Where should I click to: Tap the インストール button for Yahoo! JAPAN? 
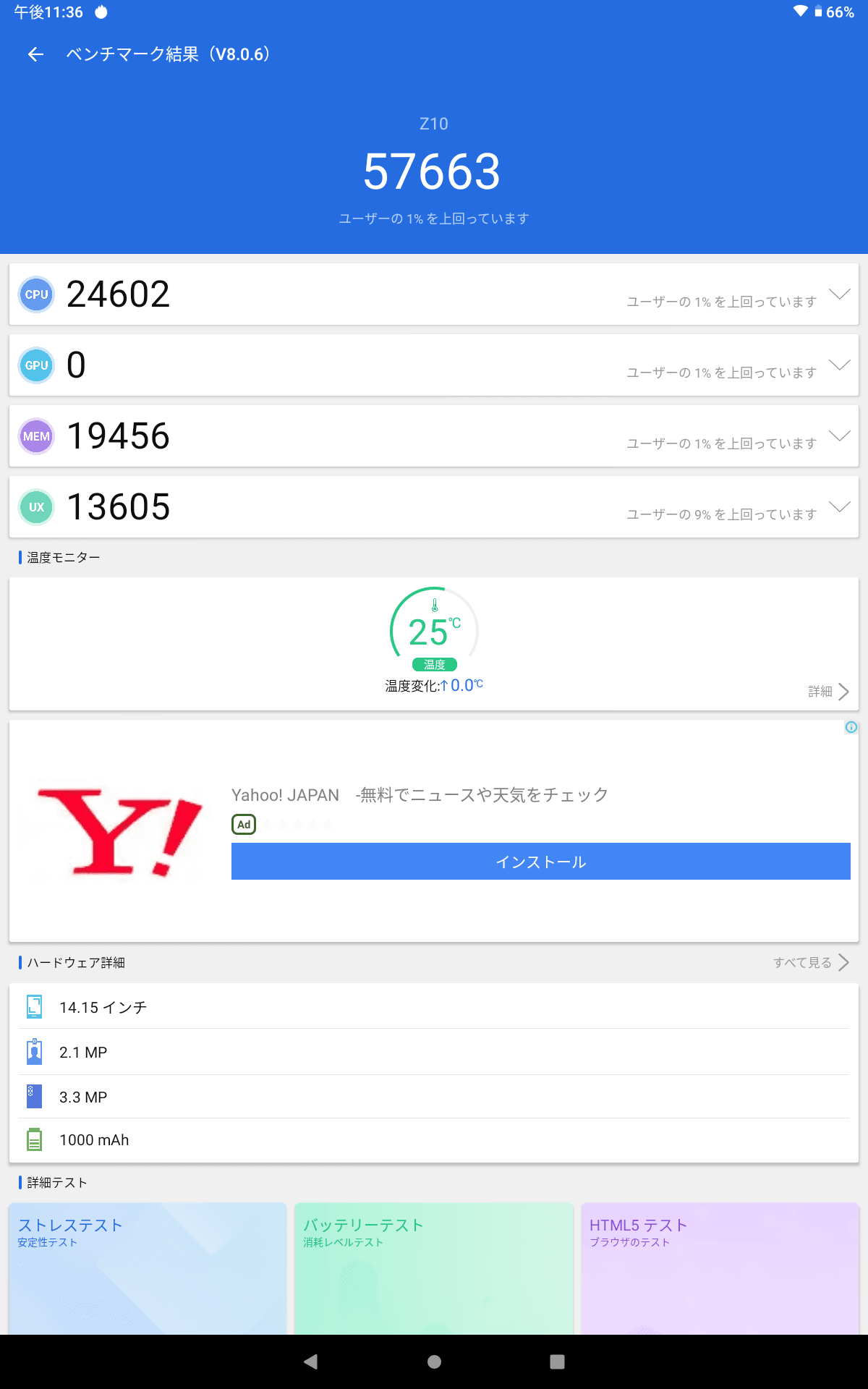pyautogui.click(x=540, y=862)
